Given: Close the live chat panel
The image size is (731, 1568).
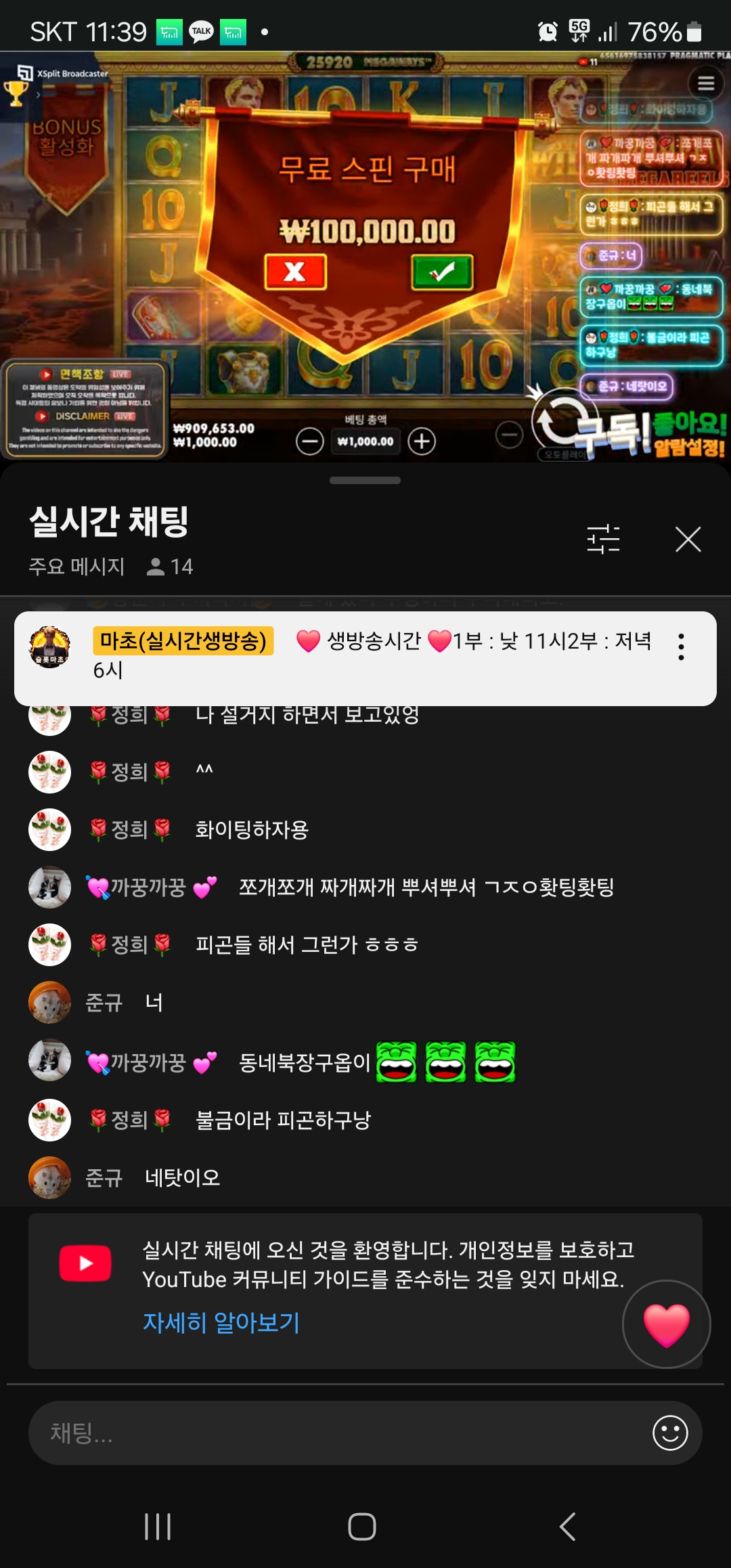Looking at the screenshot, I should coord(688,540).
